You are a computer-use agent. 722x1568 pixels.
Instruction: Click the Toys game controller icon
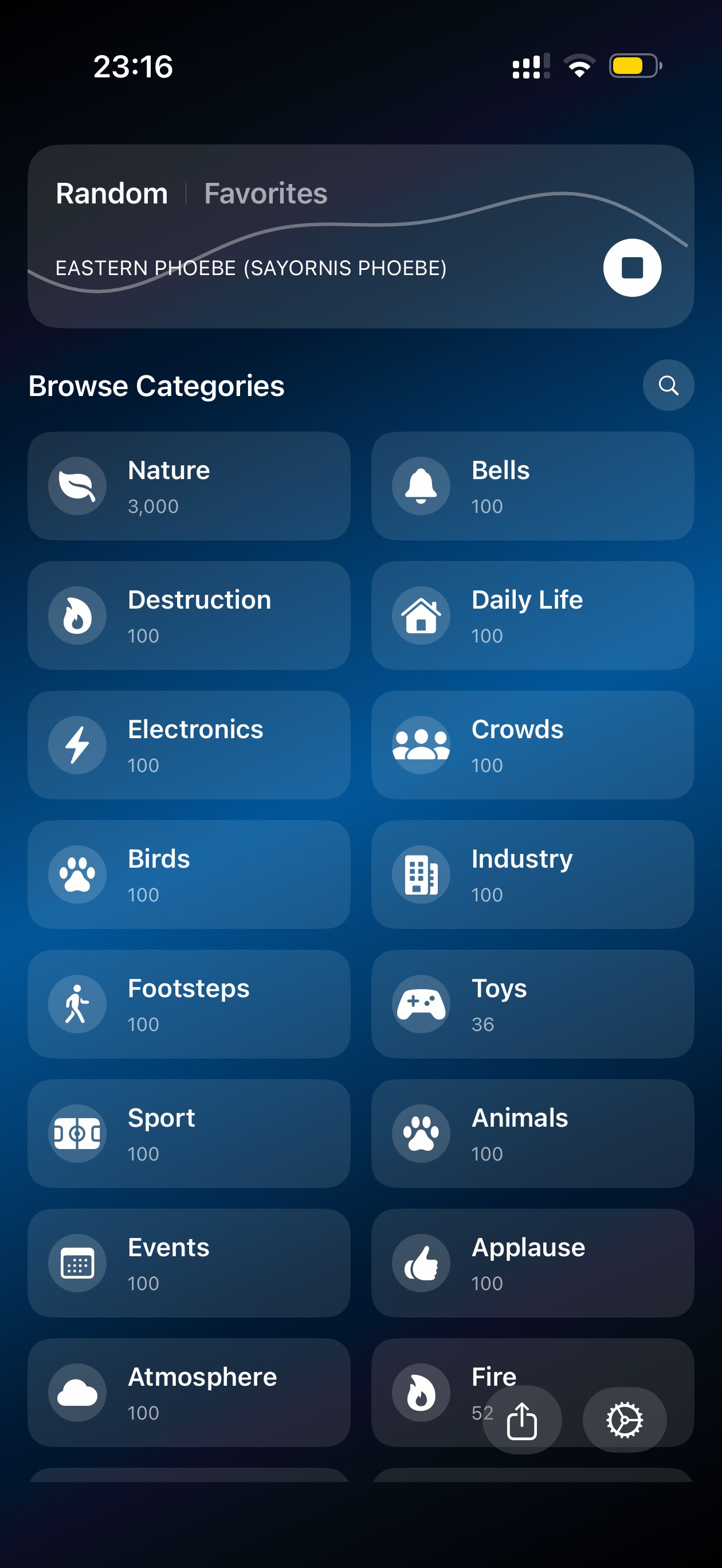click(421, 1003)
